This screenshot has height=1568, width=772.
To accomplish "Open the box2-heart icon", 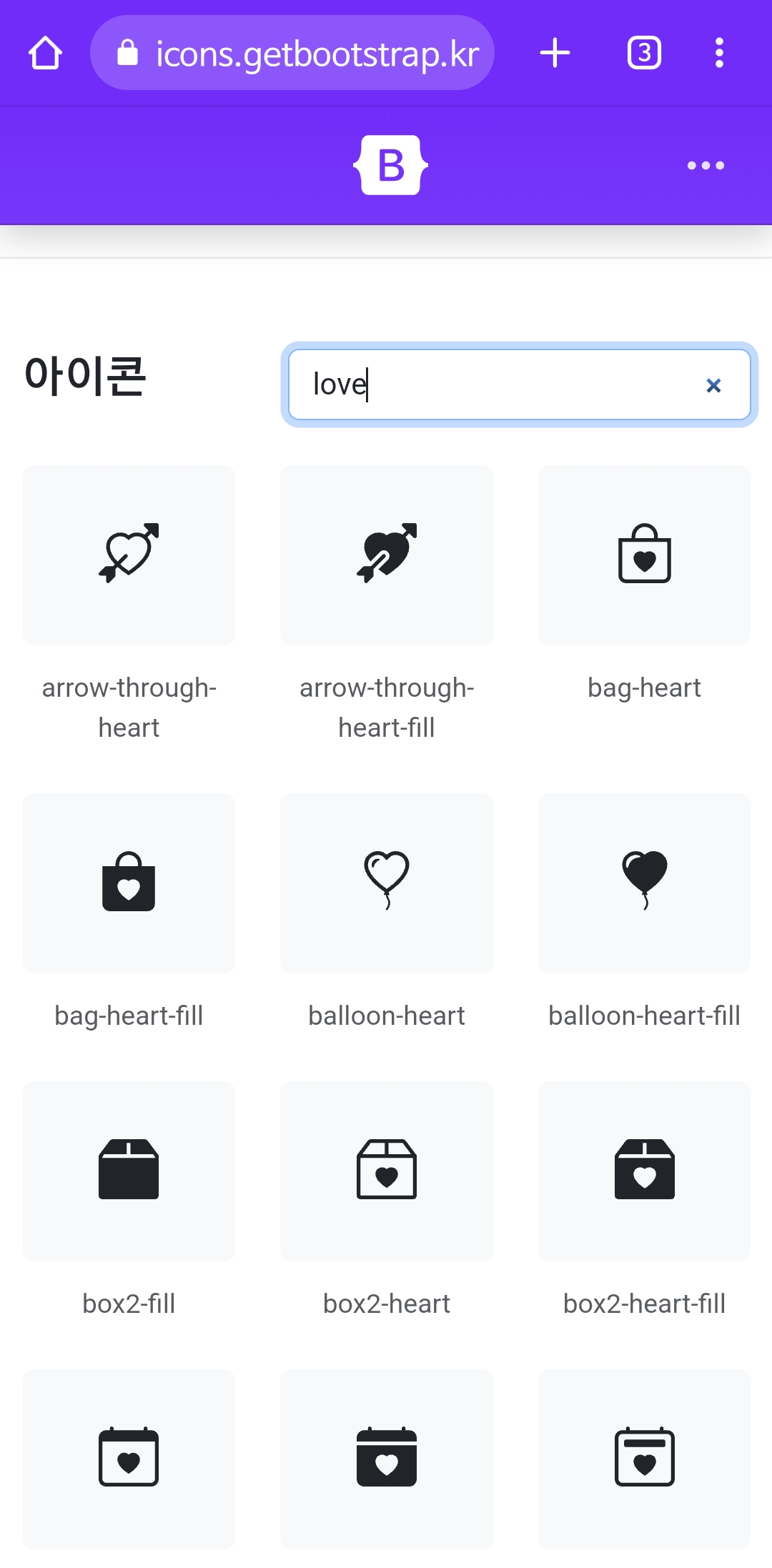I will [387, 1171].
